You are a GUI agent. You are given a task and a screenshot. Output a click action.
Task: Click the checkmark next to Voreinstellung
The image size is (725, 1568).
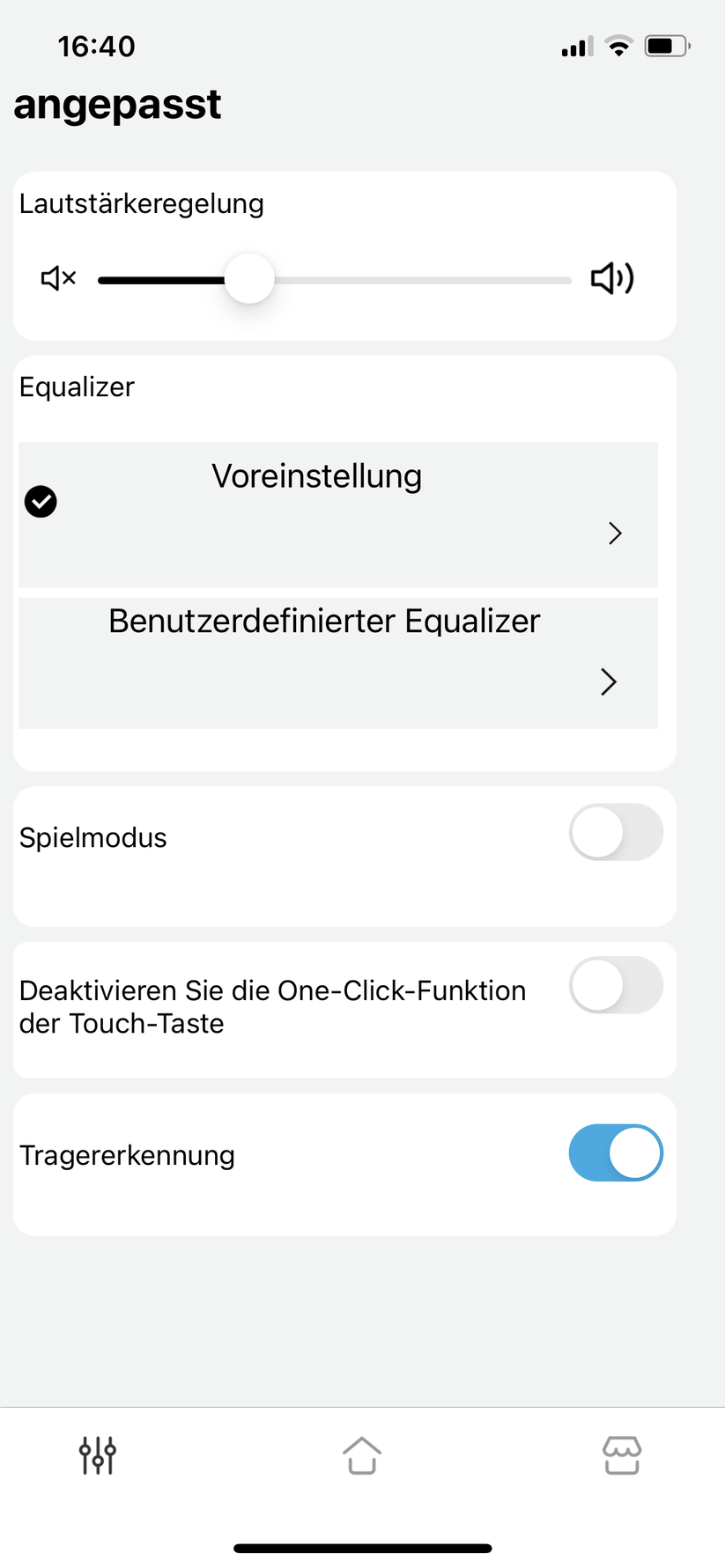pyautogui.click(x=40, y=501)
